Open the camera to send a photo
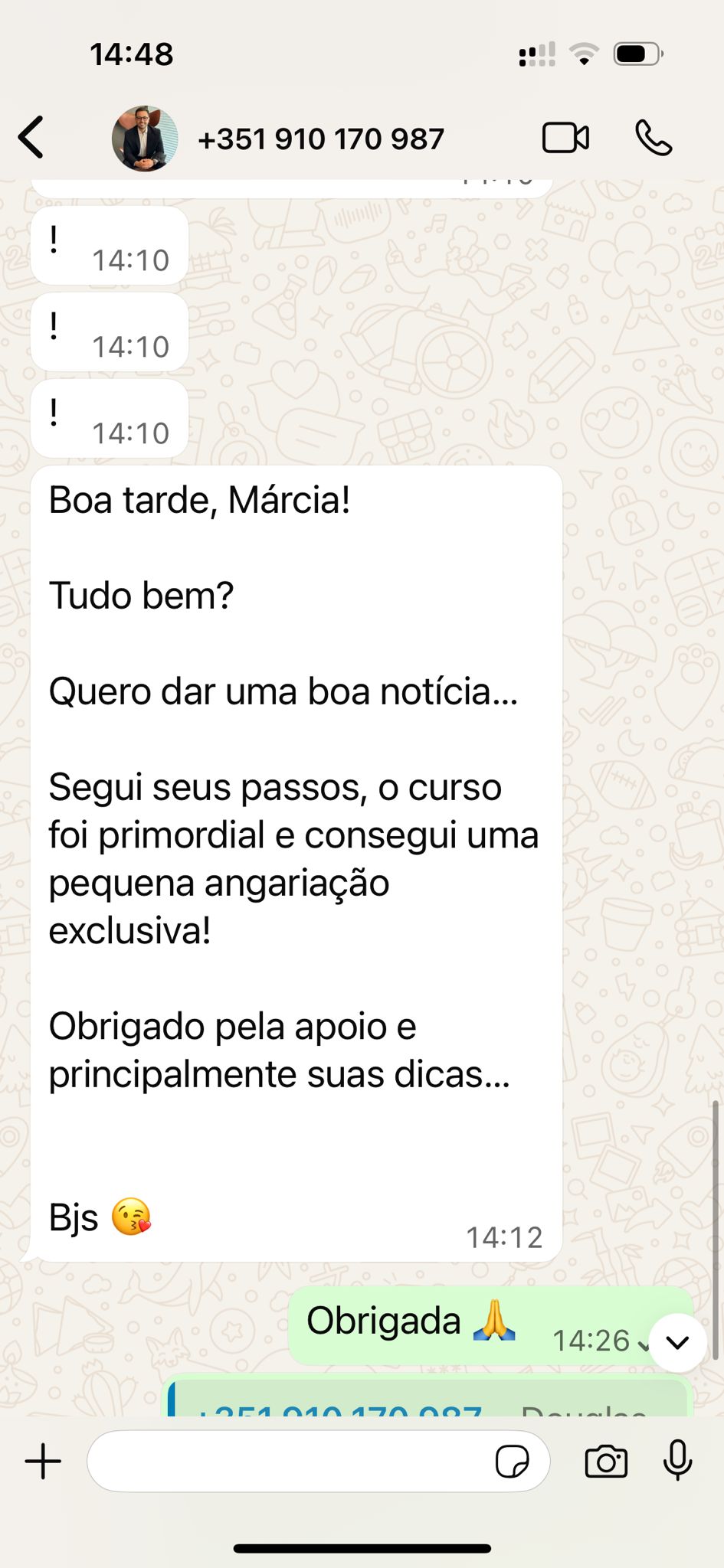This screenshot has width=724, height=1568. (606, 1462)
